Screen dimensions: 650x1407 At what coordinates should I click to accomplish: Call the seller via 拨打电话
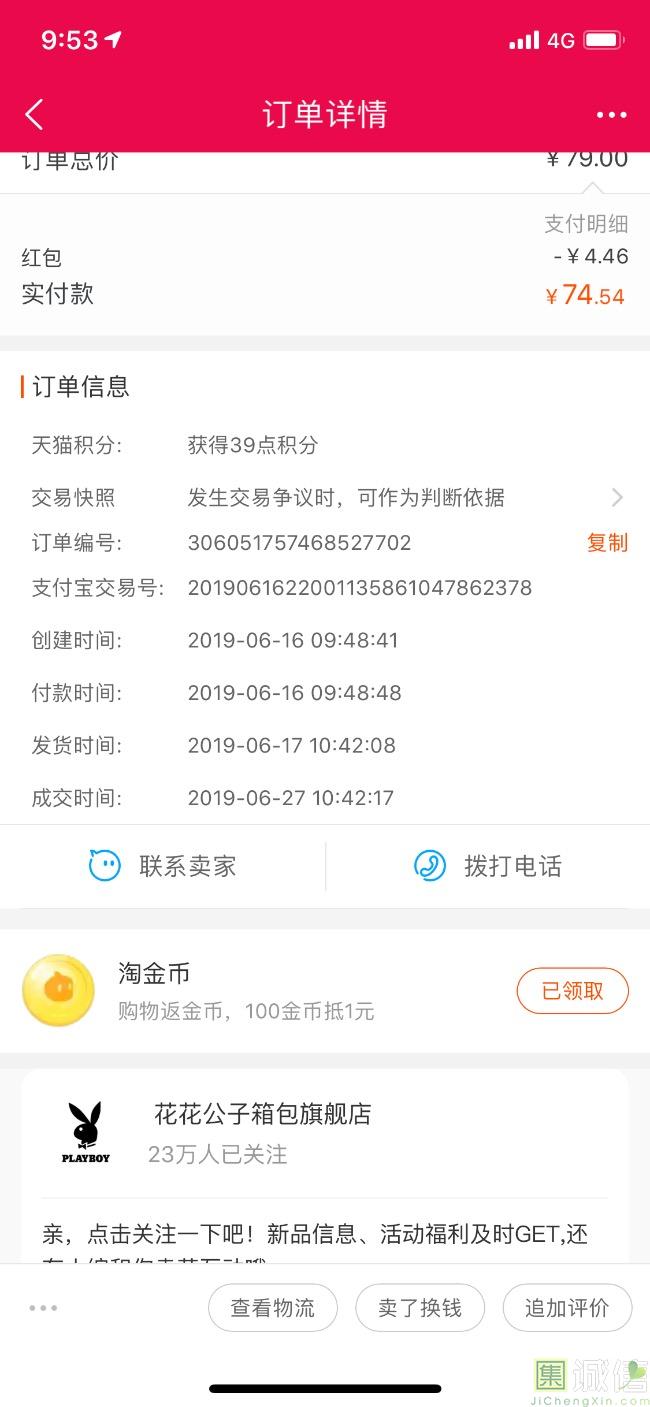coord(488,866)
